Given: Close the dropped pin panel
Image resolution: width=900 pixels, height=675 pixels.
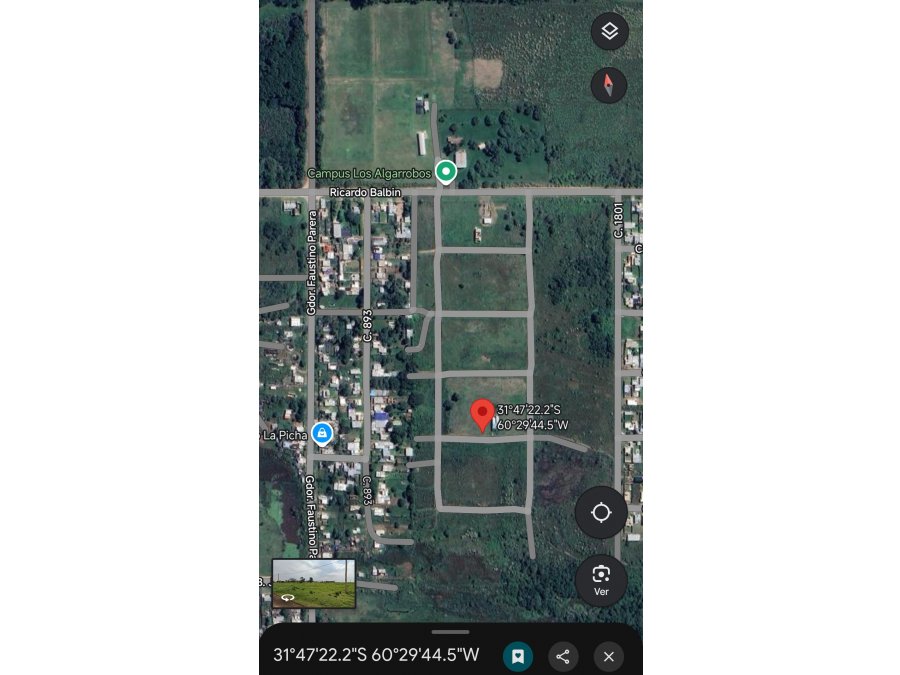Looking at the screenshot, I should click(x=608, y=656).
